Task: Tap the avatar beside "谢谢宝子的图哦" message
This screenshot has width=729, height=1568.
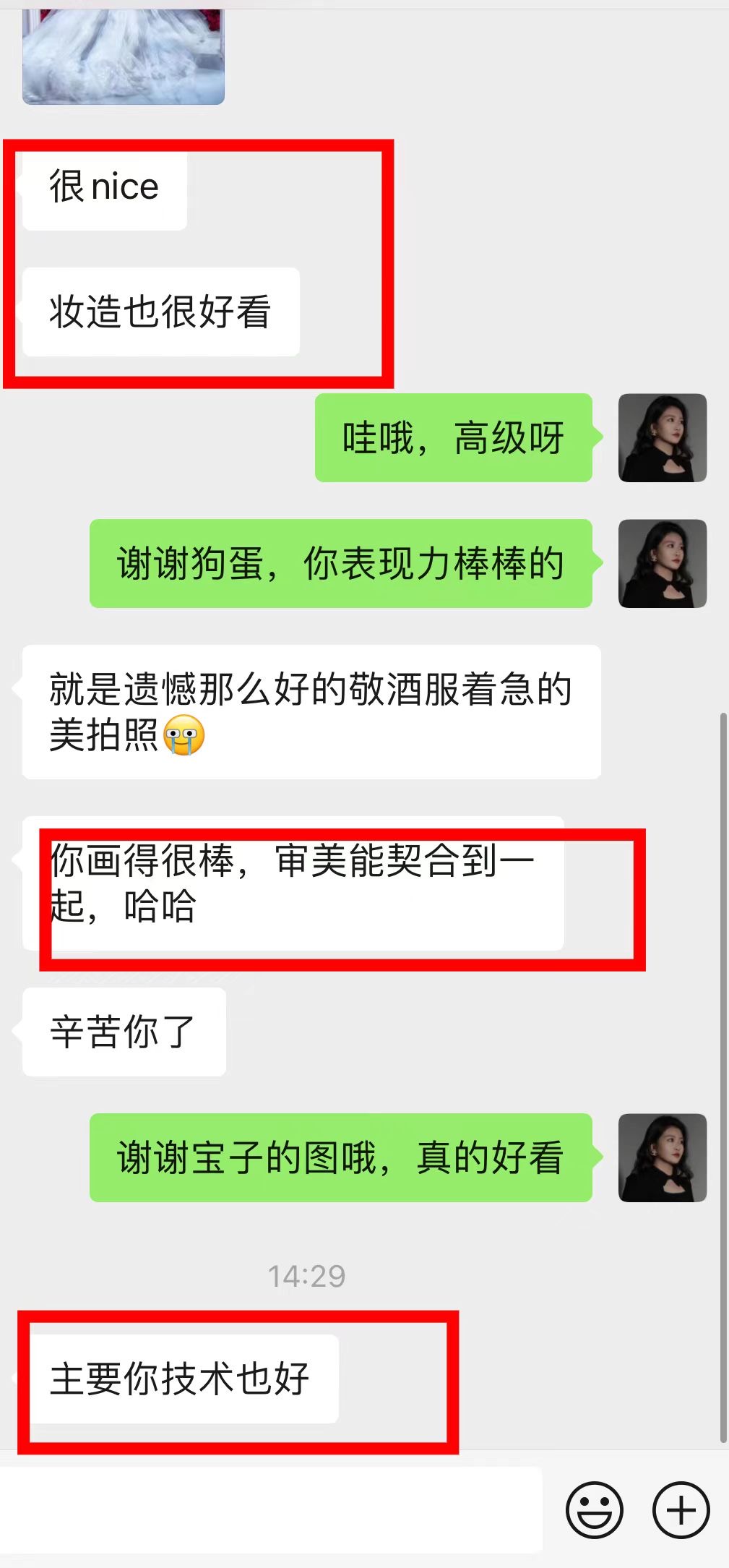Action: 663,1157
